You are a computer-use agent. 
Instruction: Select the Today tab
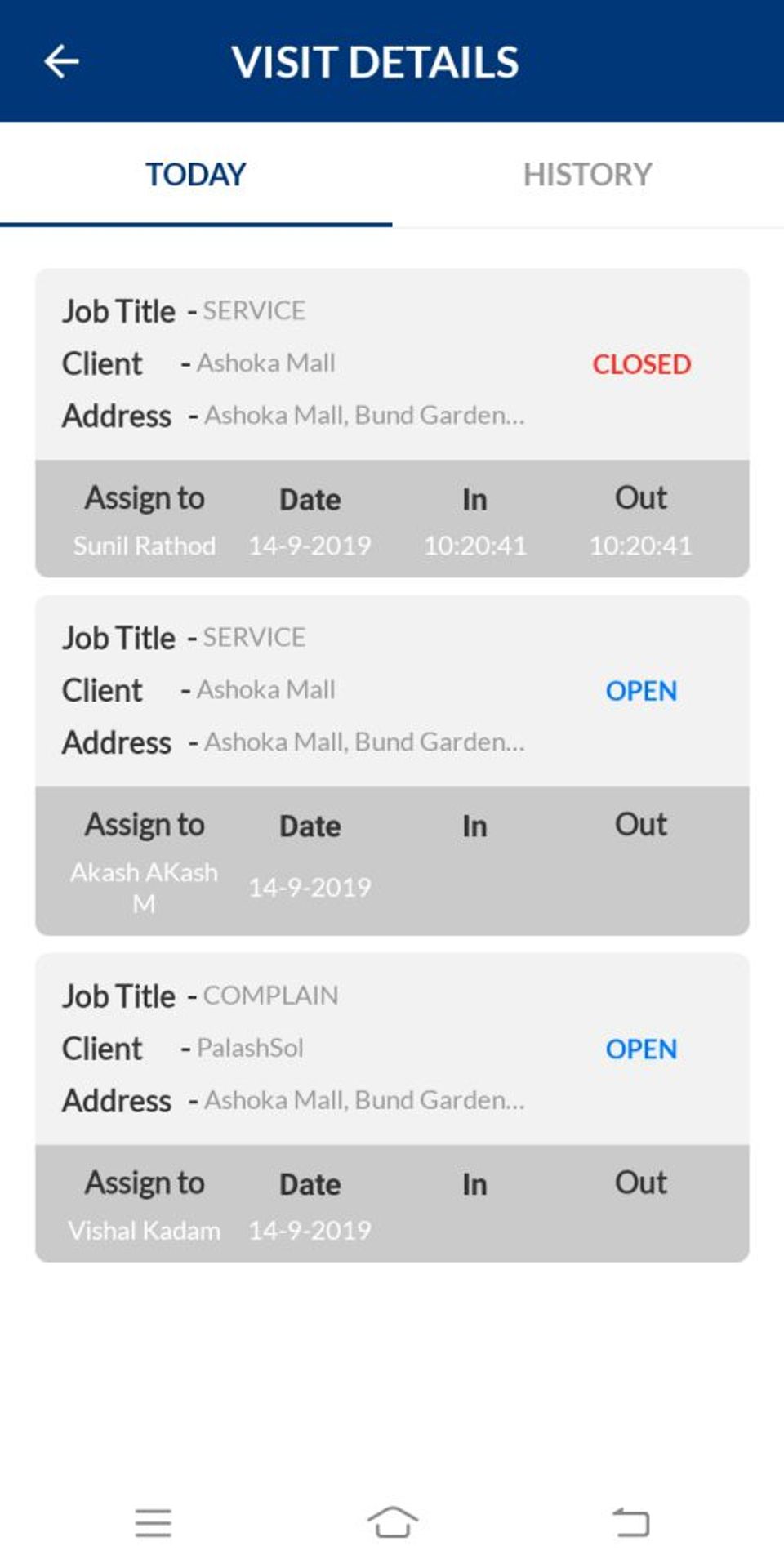[x=196, y=174]
